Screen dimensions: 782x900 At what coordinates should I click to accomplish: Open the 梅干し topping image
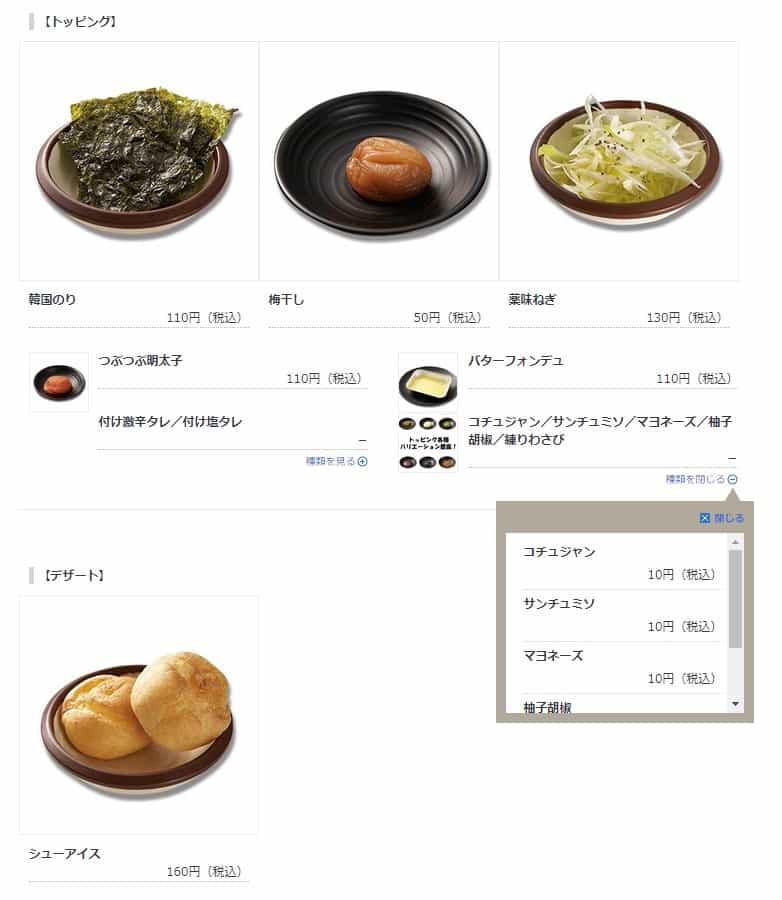click(x=379, y=161)
